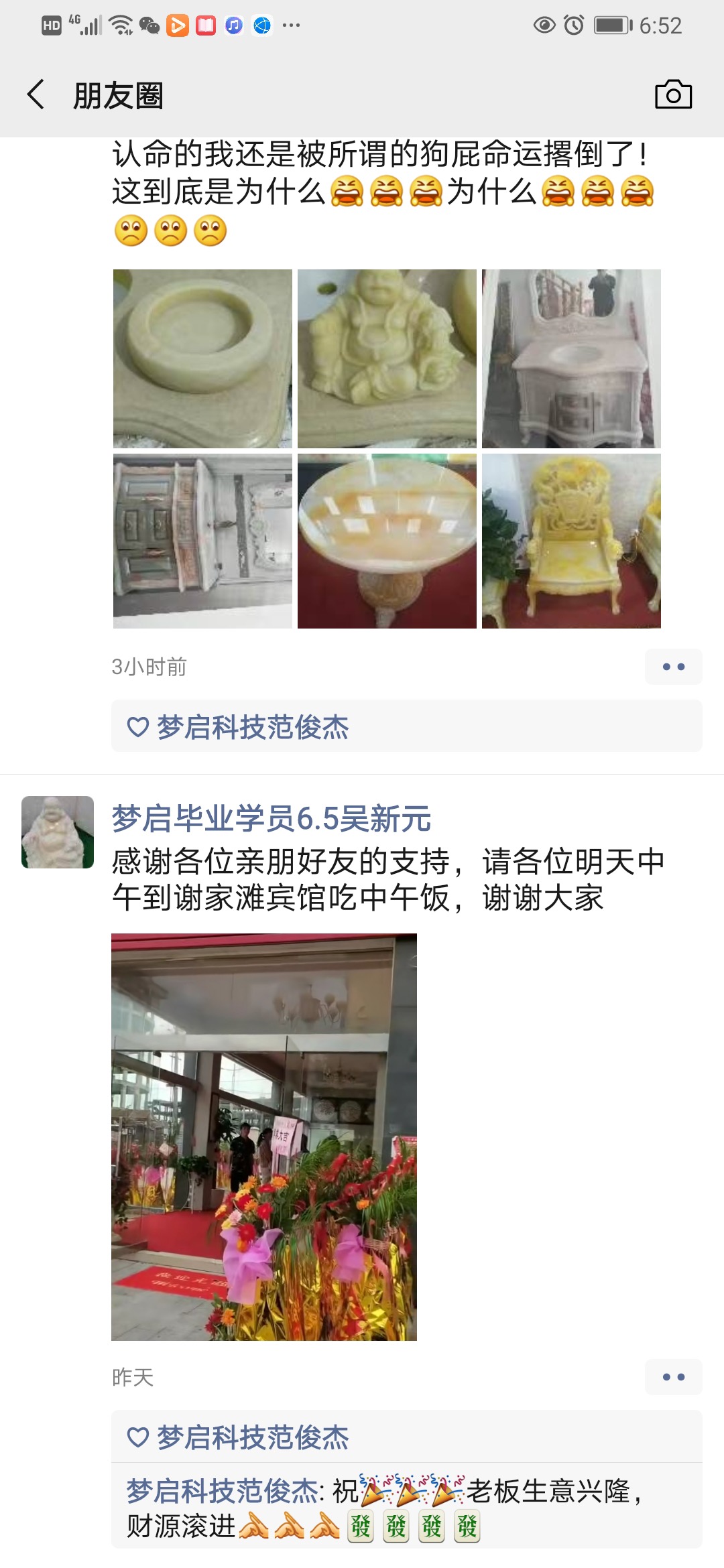Viewport: 724px width, 1568px height.
Task: Tap the back arrow to leave 朋友圈
Action: pos(36,95)
